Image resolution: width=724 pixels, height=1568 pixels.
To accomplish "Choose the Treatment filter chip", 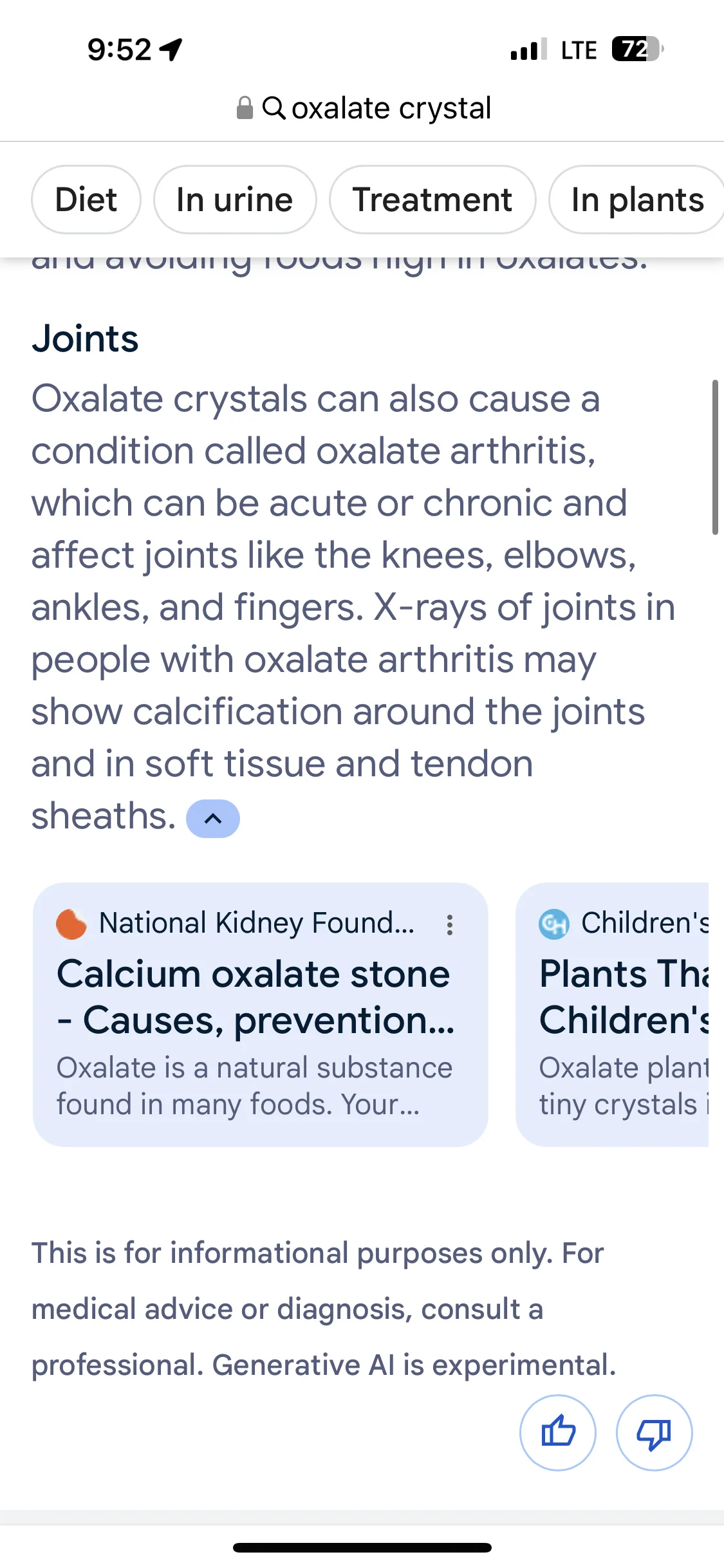I will pos(432,200).
